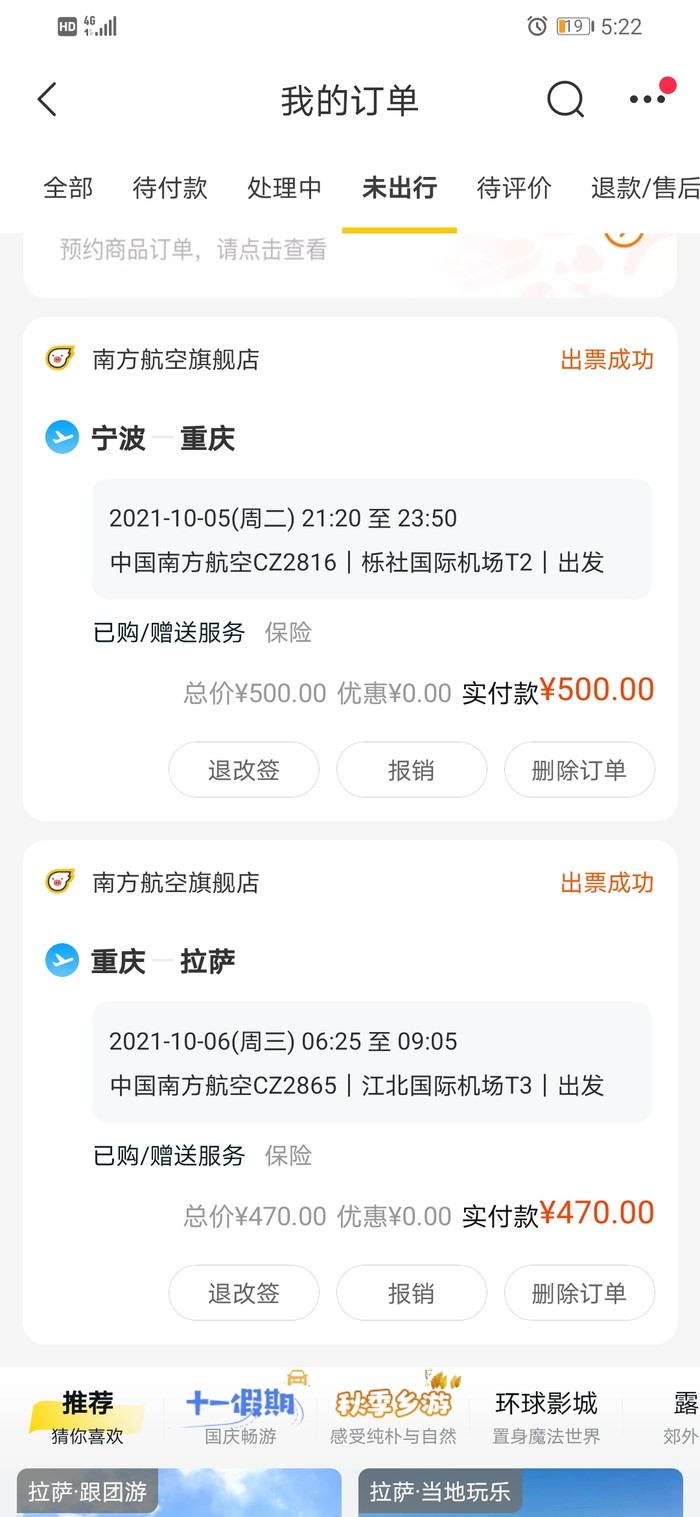
Task: Open the 重庆—拉萨 CZ2865 order details
Action: pyautogui.click(x=371, y=1063)
